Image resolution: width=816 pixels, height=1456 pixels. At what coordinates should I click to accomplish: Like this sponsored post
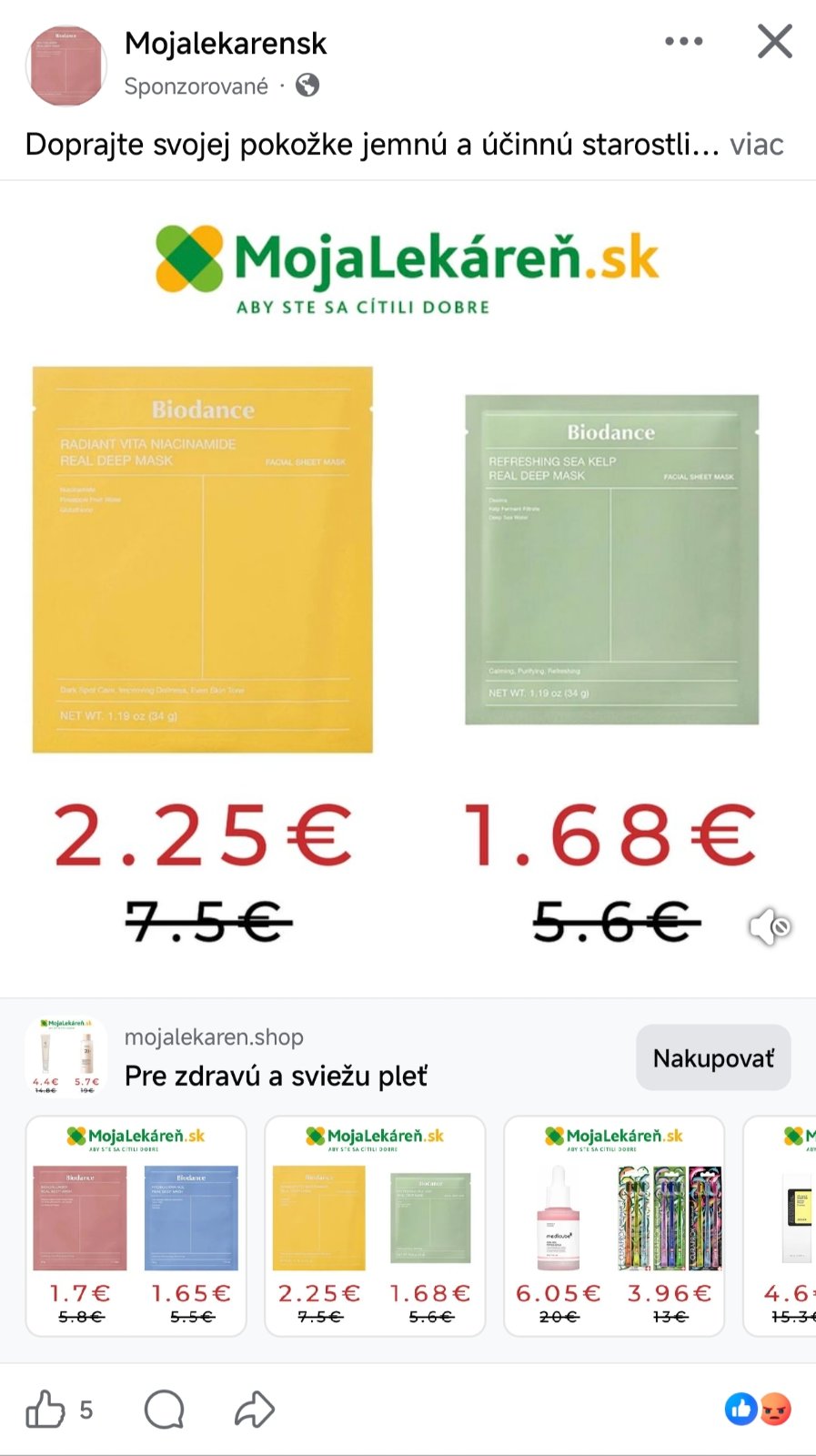[x=45, y=1410]
